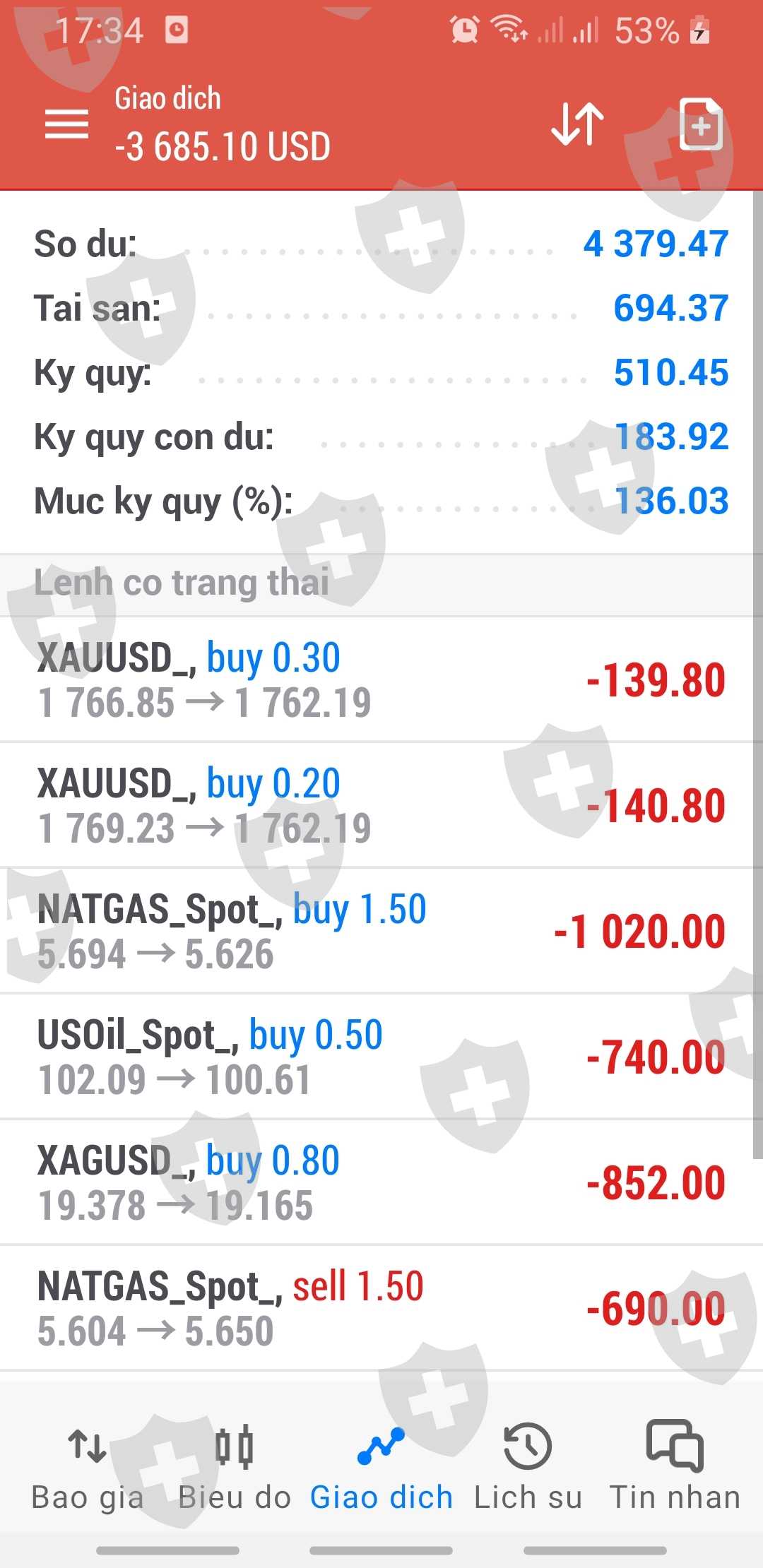Open the hamburger drawer menu

click(66, 124)
